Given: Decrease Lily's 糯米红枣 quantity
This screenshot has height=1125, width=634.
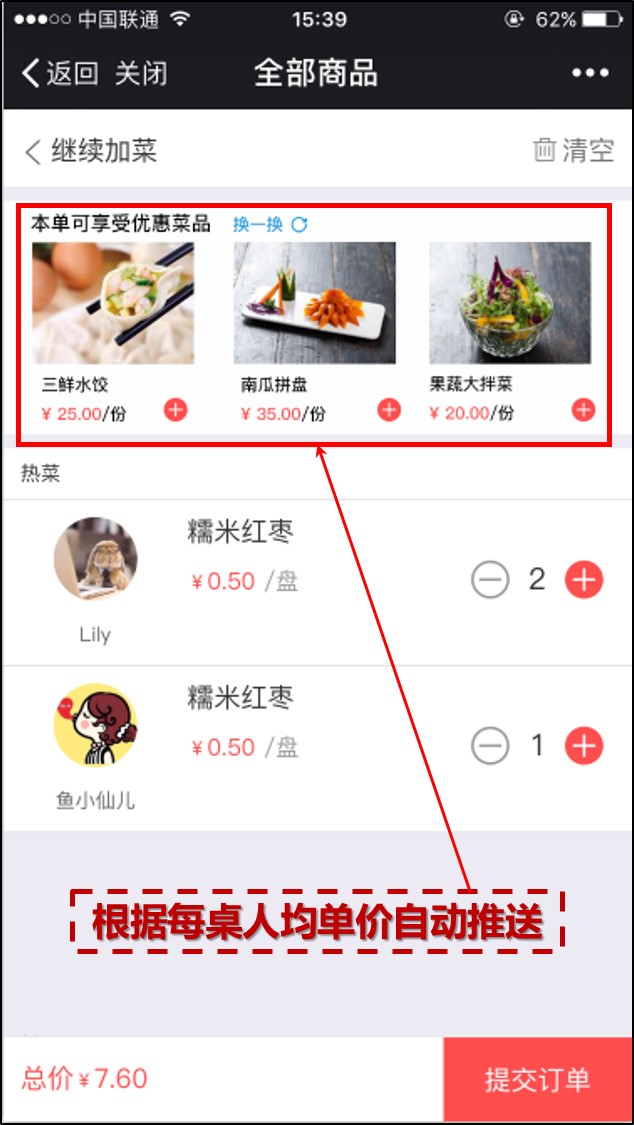Looking at the screenshot, I should 490,580.
